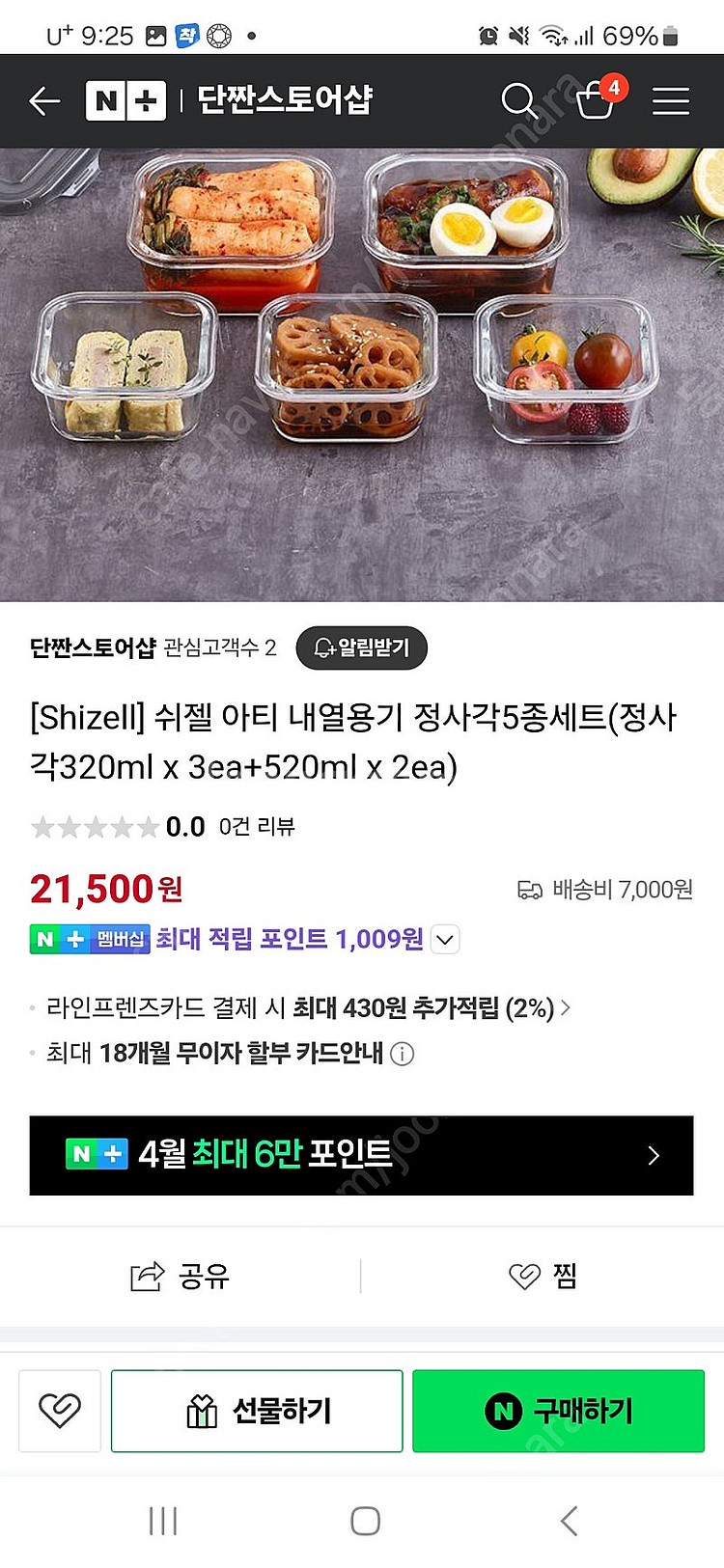This screenshot has width=724, height=1568.
Task: Add product to wishlist with 찜
Action: click(543, 1277)
